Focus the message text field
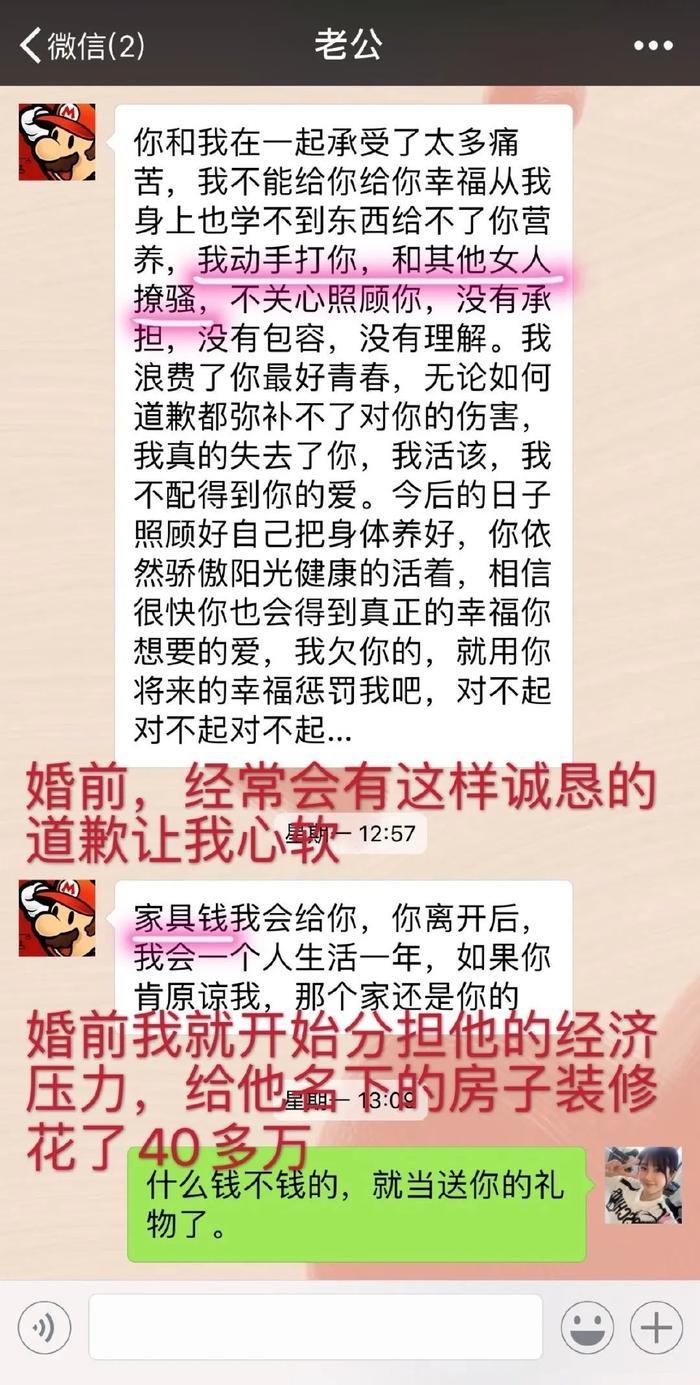700x1385 pixels. pos(315,1327)
